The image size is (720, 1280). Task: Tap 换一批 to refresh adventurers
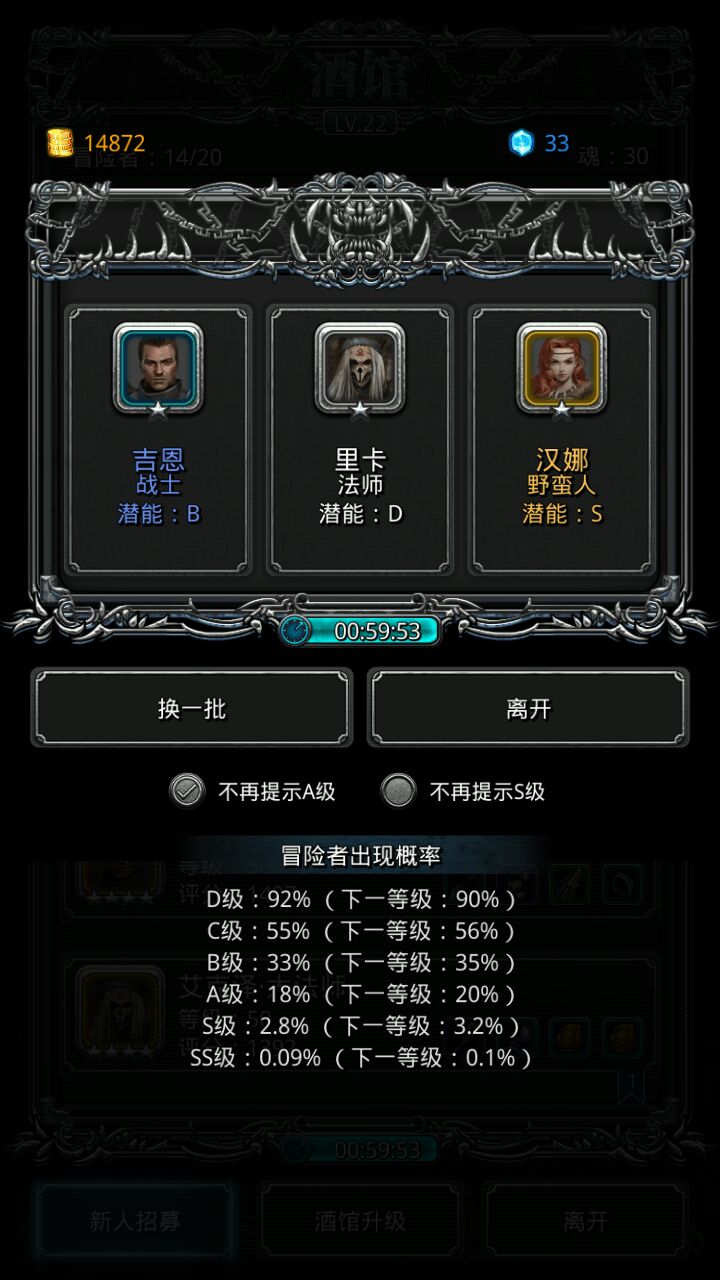click(x=192, y=709)
